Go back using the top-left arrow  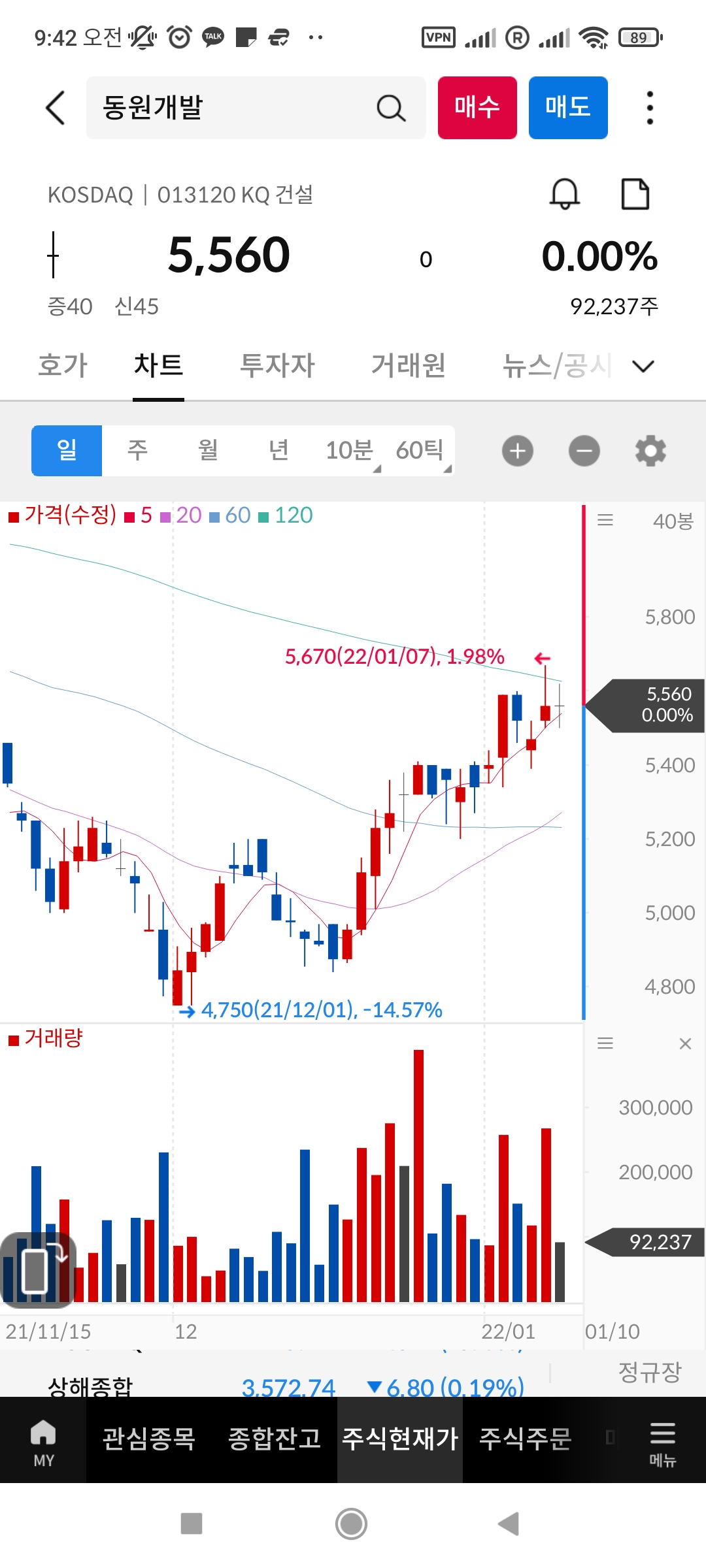[56, 108]
